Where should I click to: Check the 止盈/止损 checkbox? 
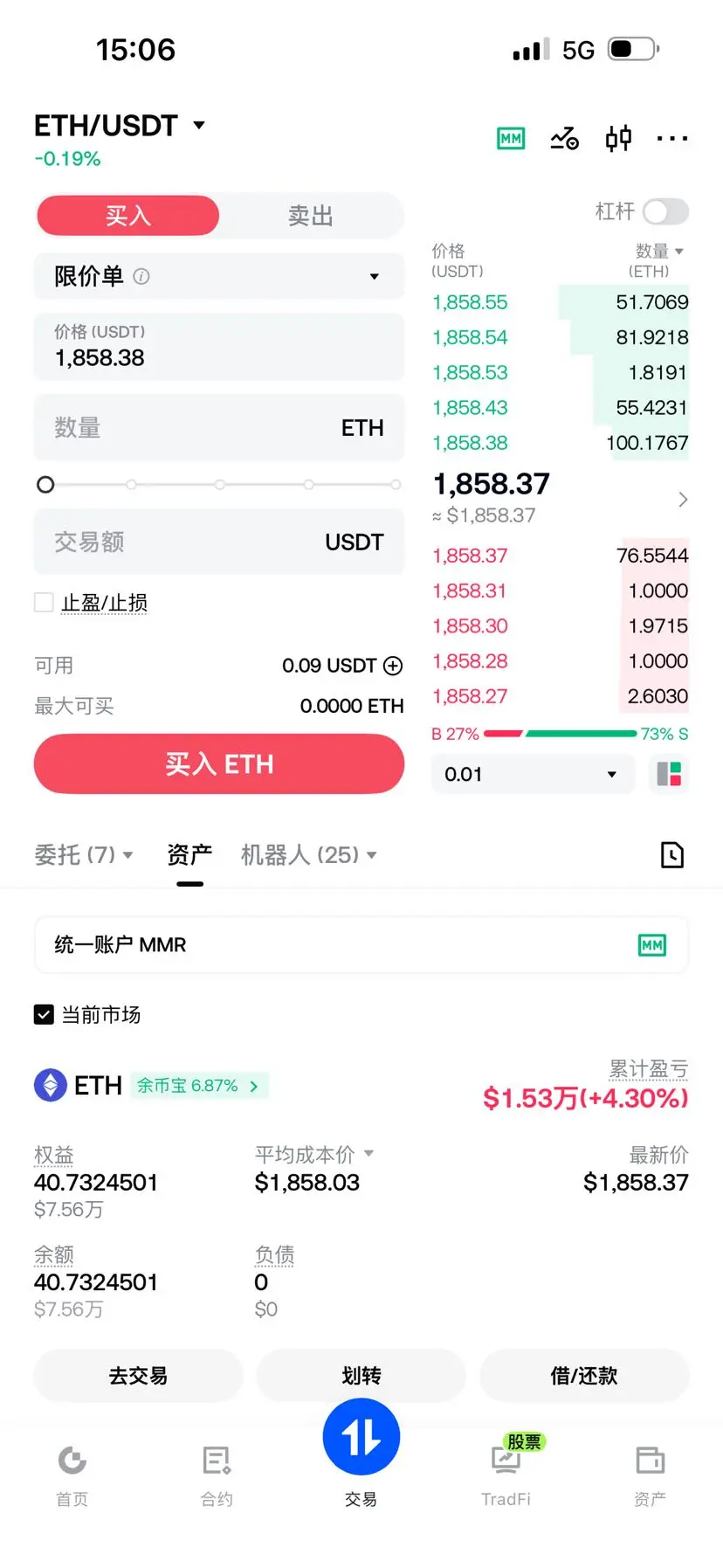tap(44, 602)
